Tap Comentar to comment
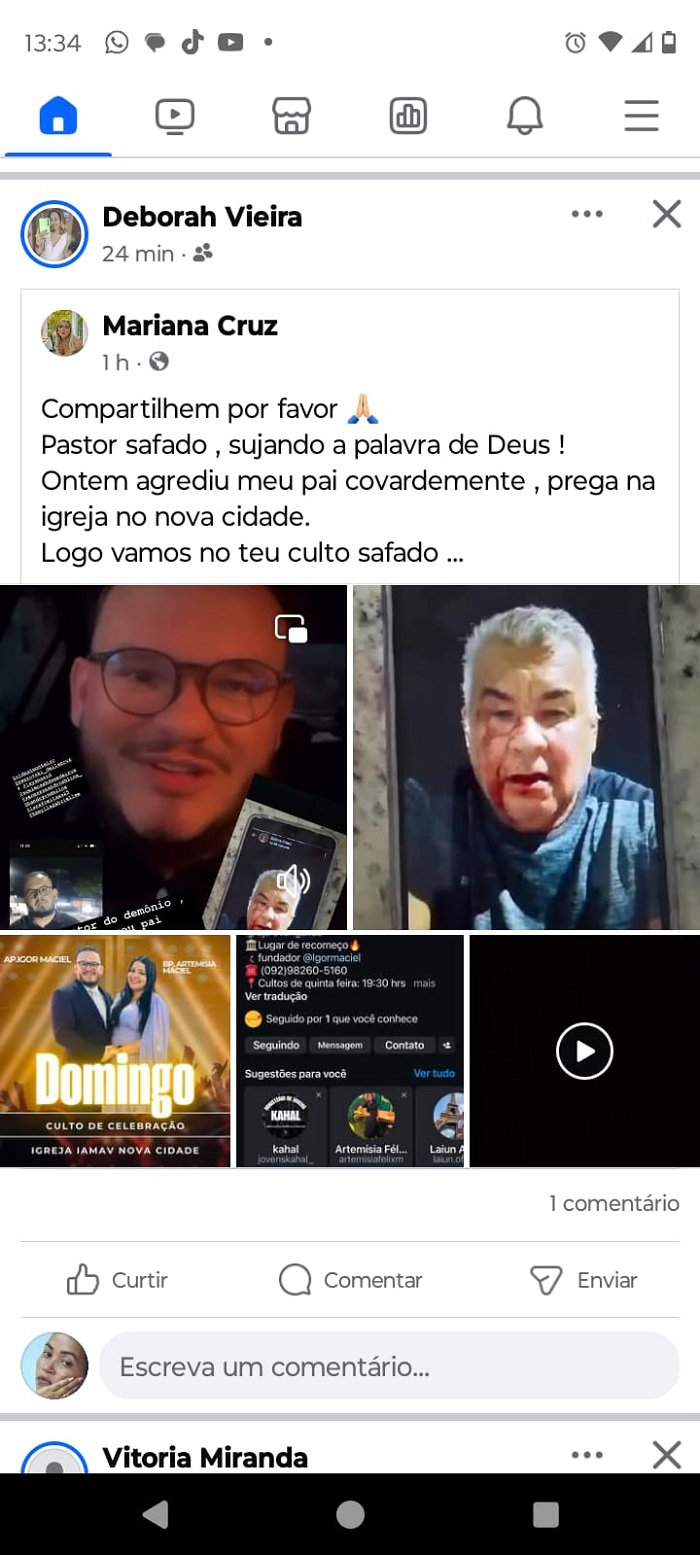 350,1280
